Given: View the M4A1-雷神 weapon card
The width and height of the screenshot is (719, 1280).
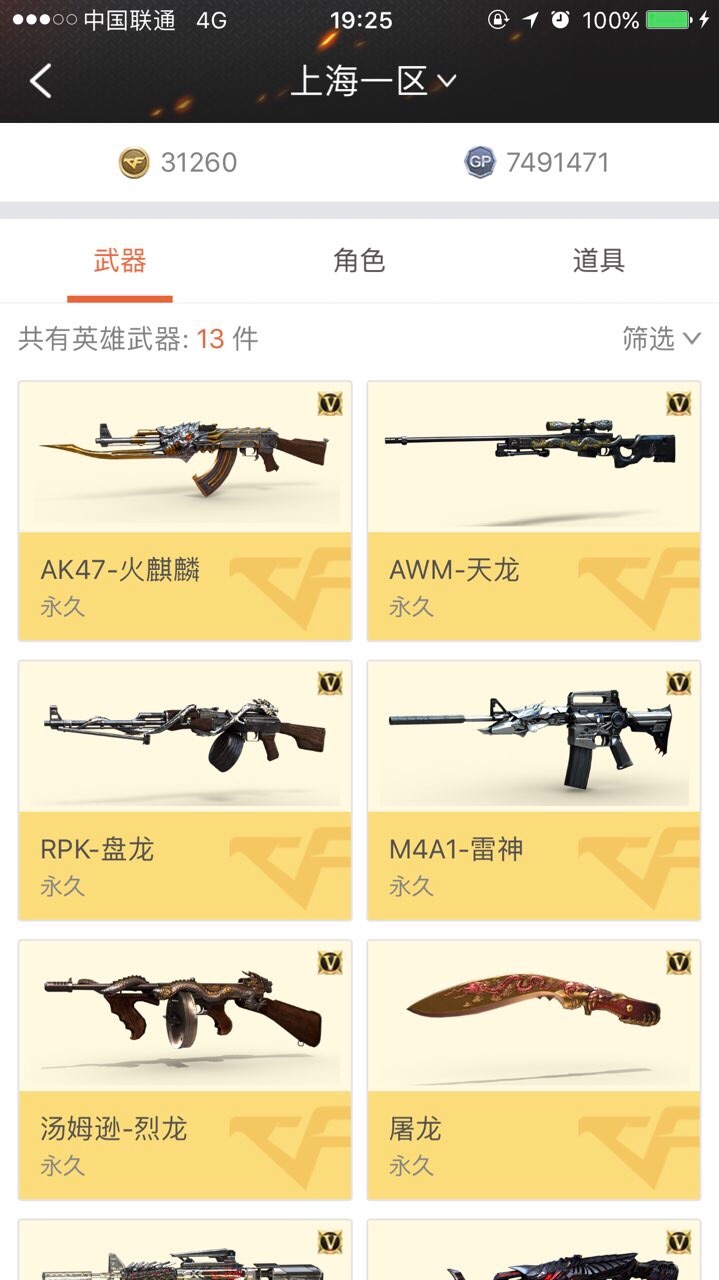Looking at the screenshot, I should [x=534, y=790].
